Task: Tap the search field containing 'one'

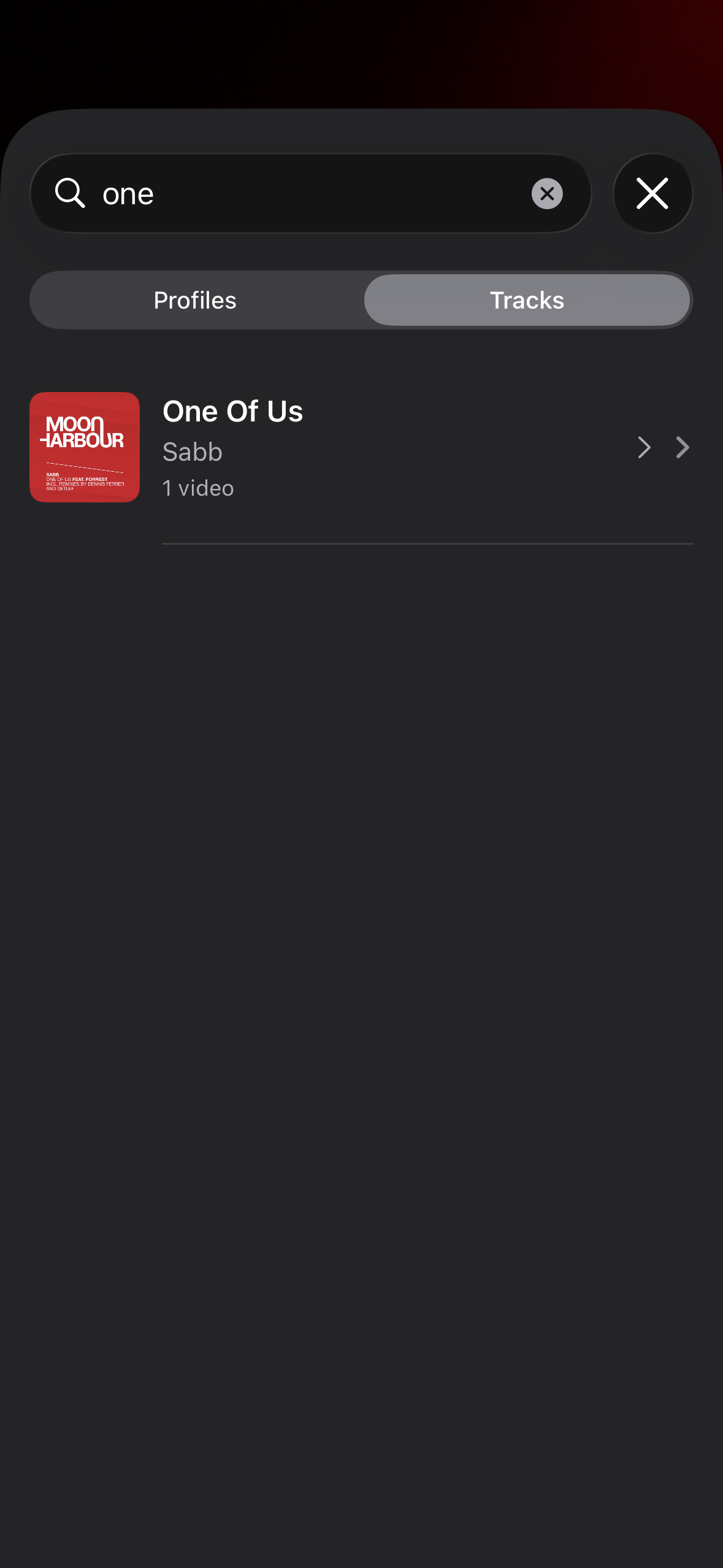Action: (307, 194)
